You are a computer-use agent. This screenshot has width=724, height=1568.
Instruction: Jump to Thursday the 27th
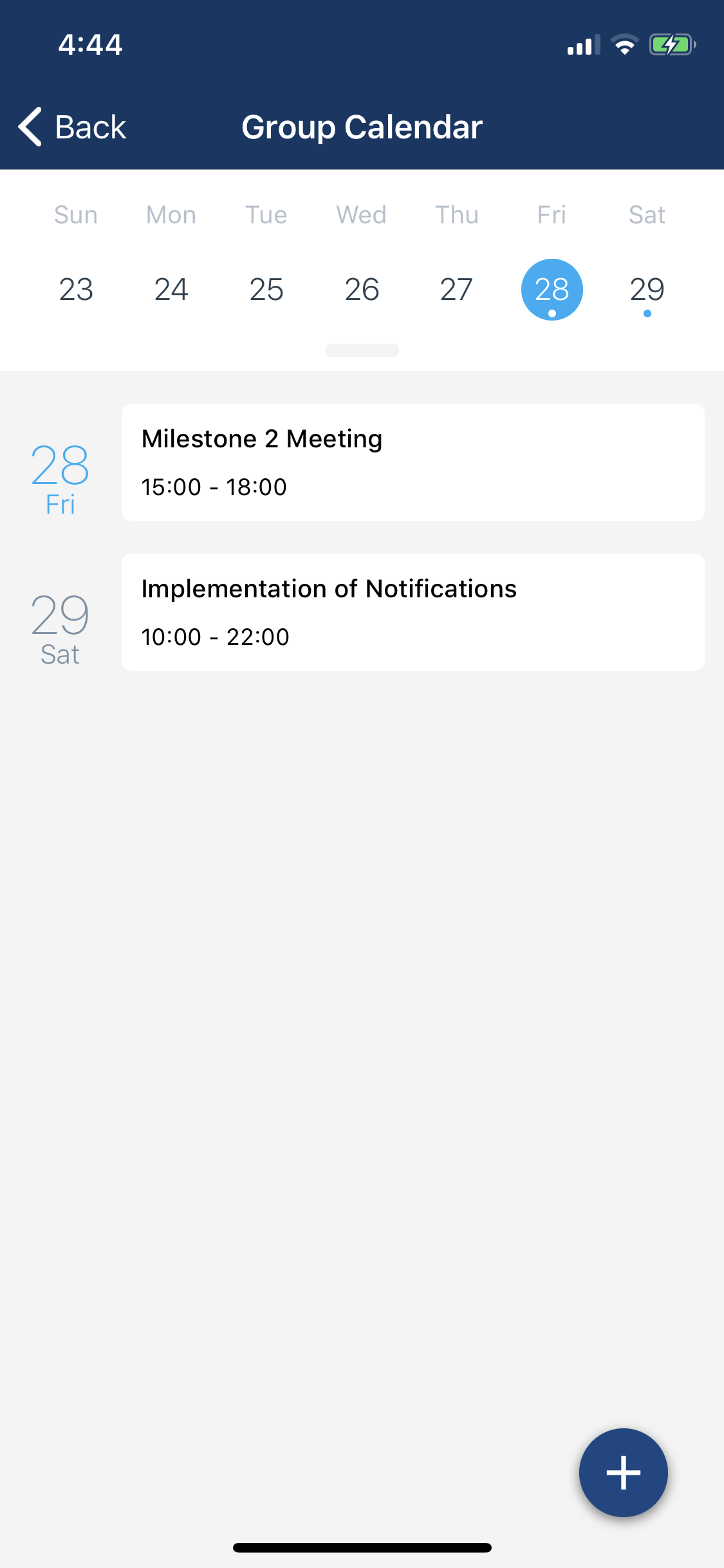457,290
